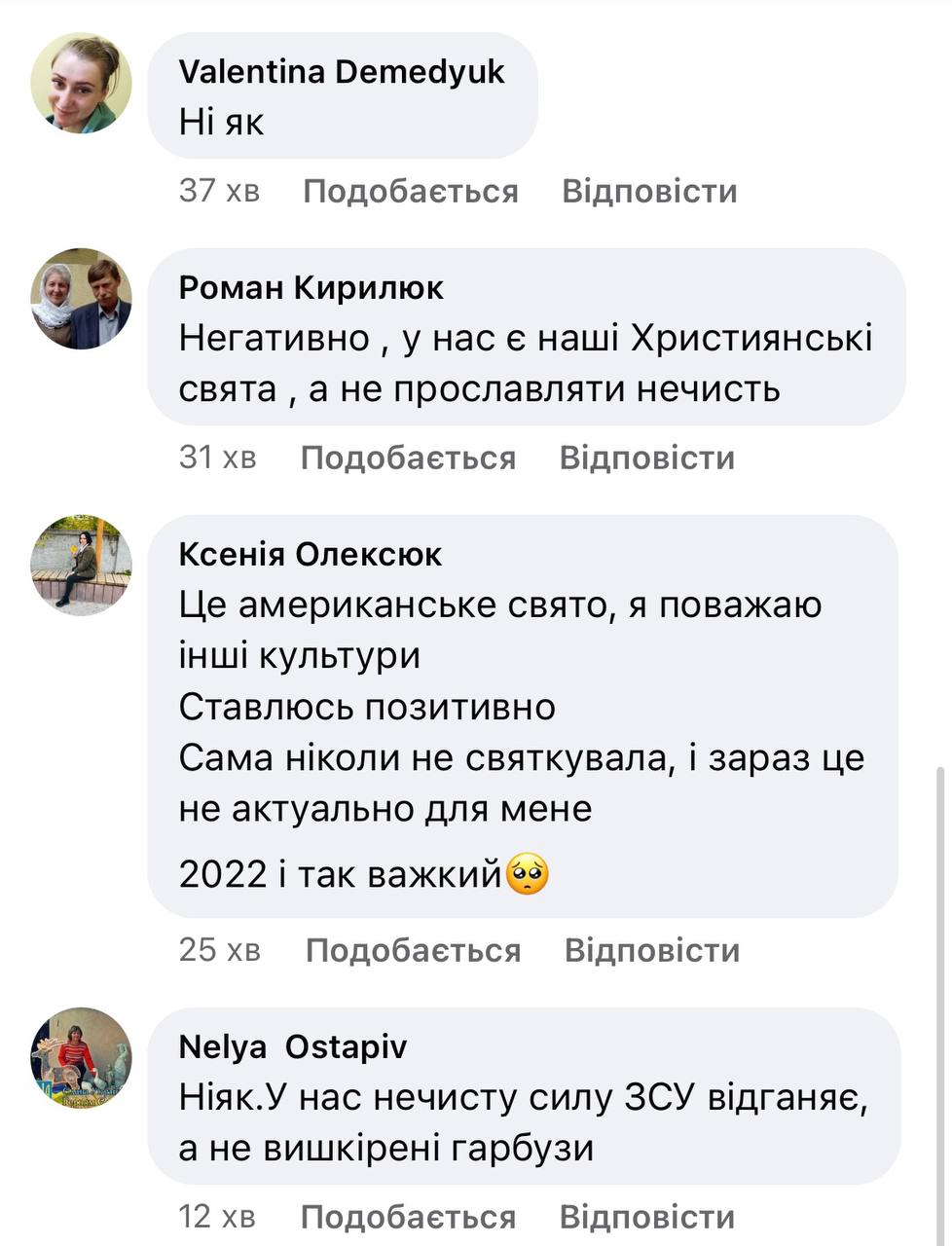The image size is (952, 1246).
Task: Like Nelya Ostapiv's comment
Action: pyautogui.click(x=408, y=1217)
